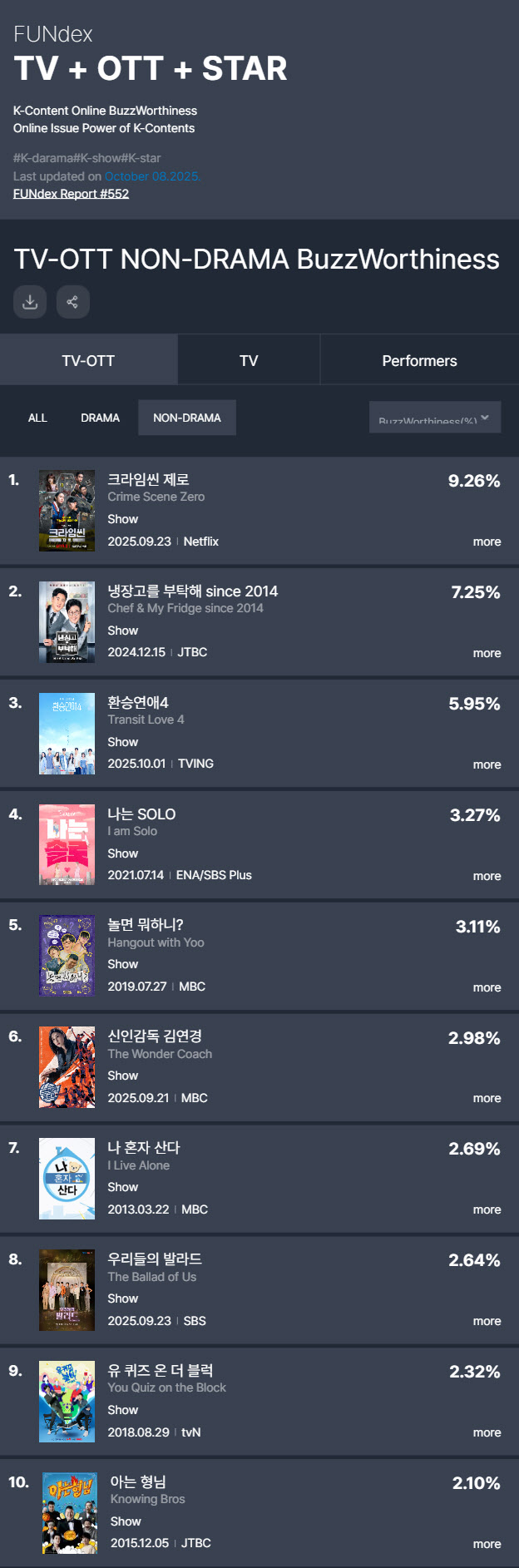Tap the download icon
519x1568 pixels.
(x=30, y=302)
